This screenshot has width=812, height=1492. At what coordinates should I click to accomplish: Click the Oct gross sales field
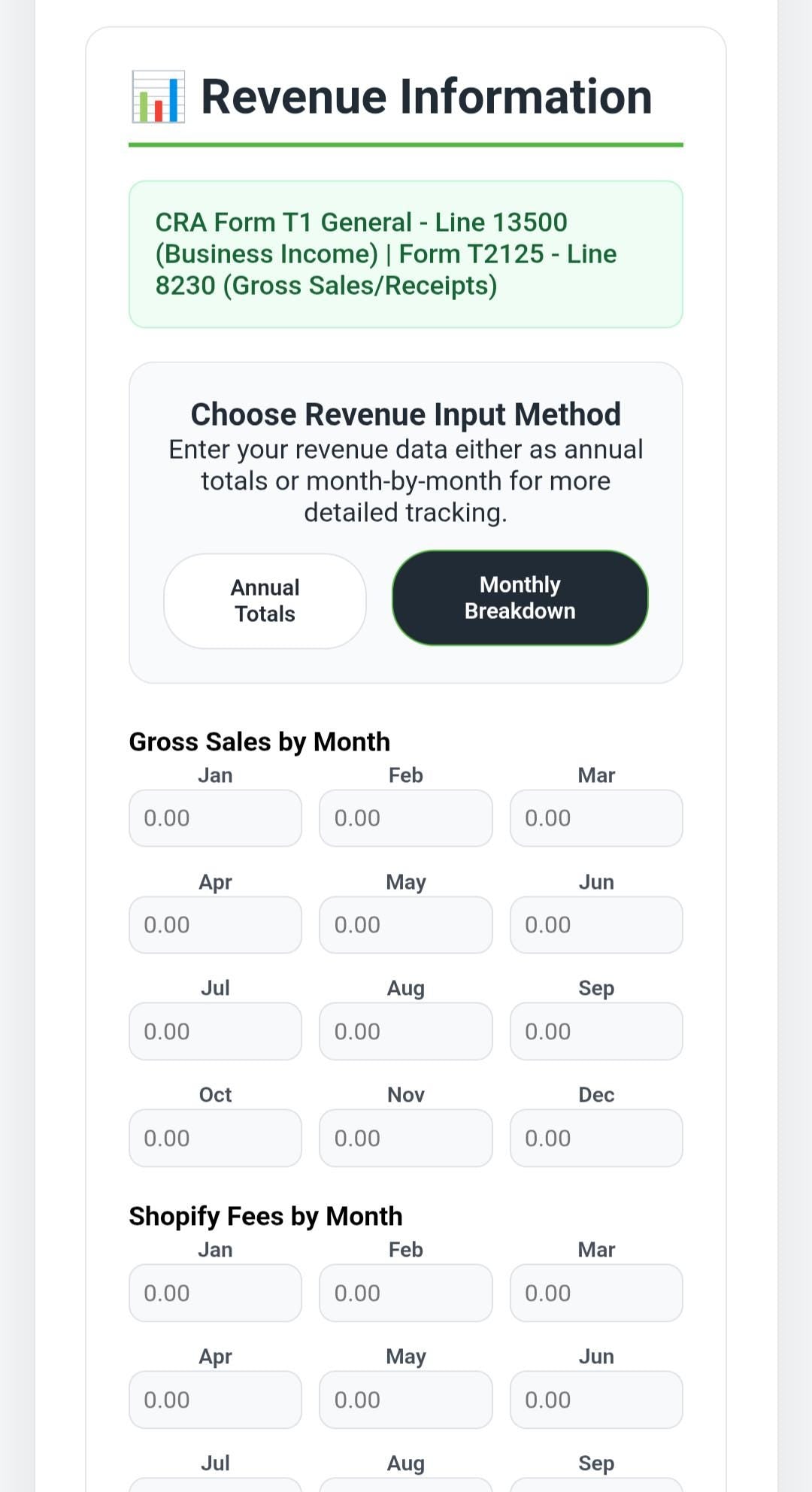[215, 1138]
